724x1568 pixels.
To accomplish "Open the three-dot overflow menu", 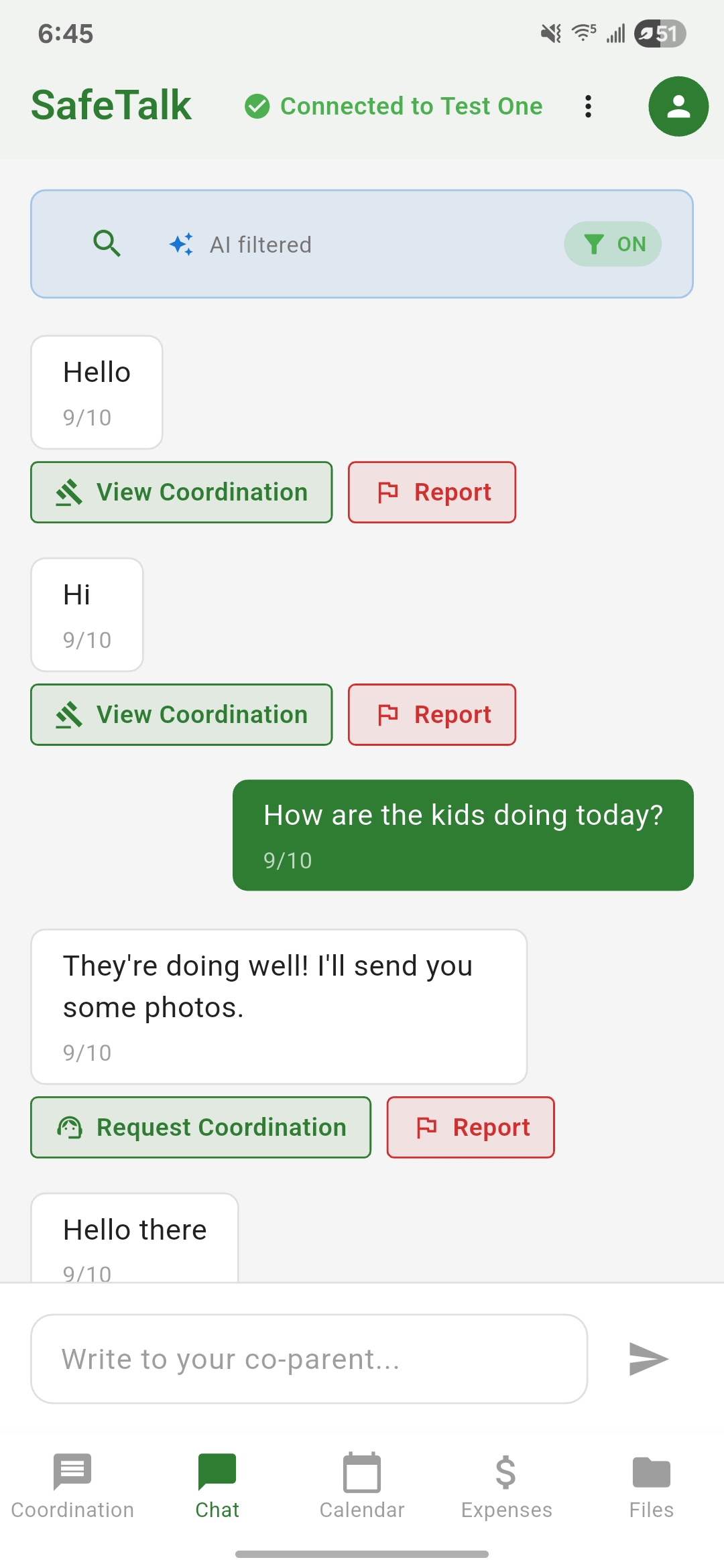I will point(588,106).
